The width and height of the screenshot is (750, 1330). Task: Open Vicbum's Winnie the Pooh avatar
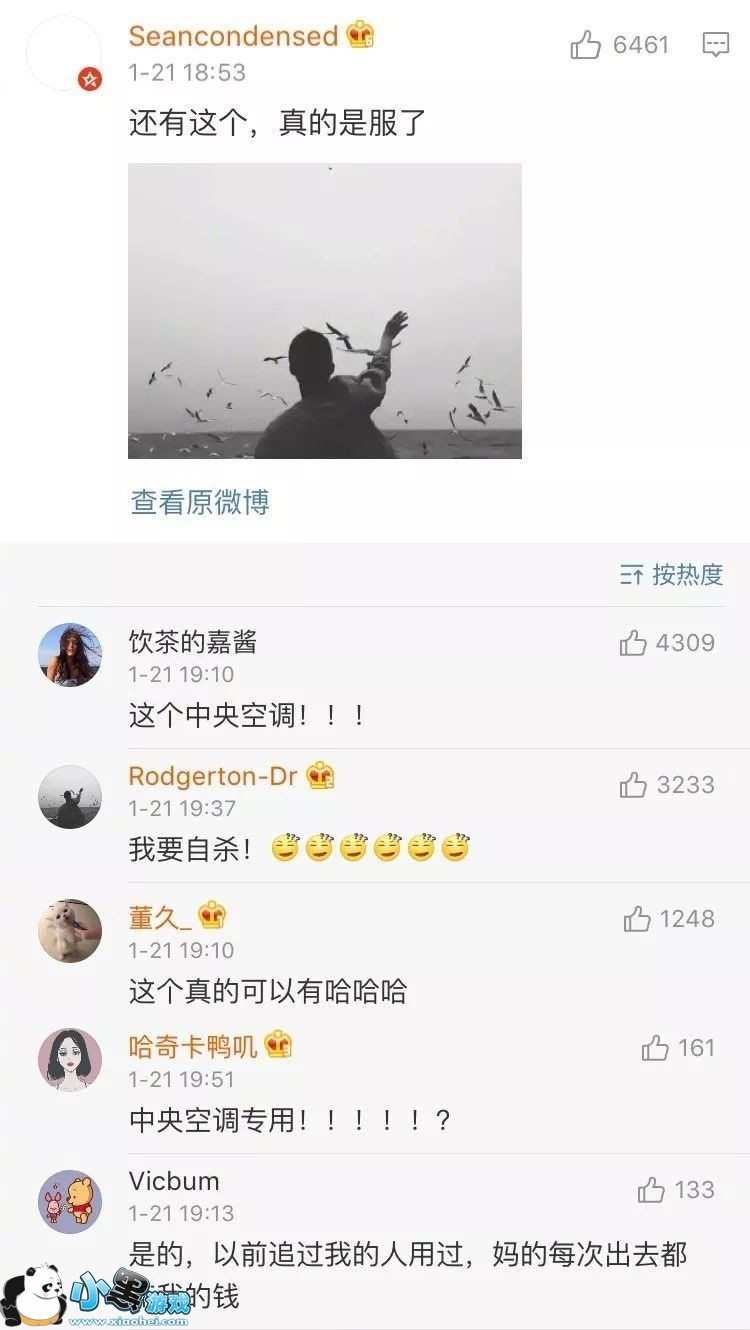(x=70, y=1201)
